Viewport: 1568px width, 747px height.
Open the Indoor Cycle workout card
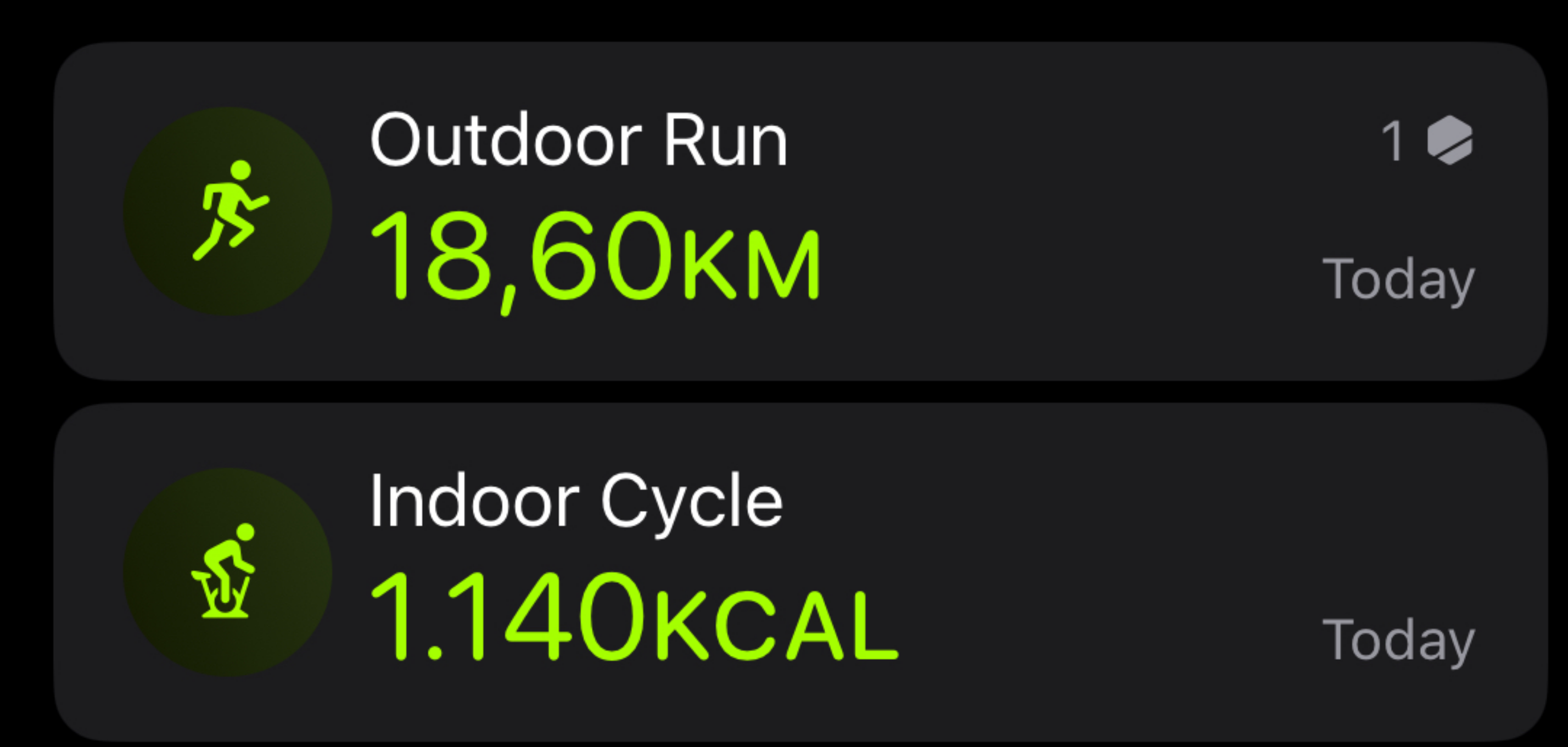click(x=800, y=572)
